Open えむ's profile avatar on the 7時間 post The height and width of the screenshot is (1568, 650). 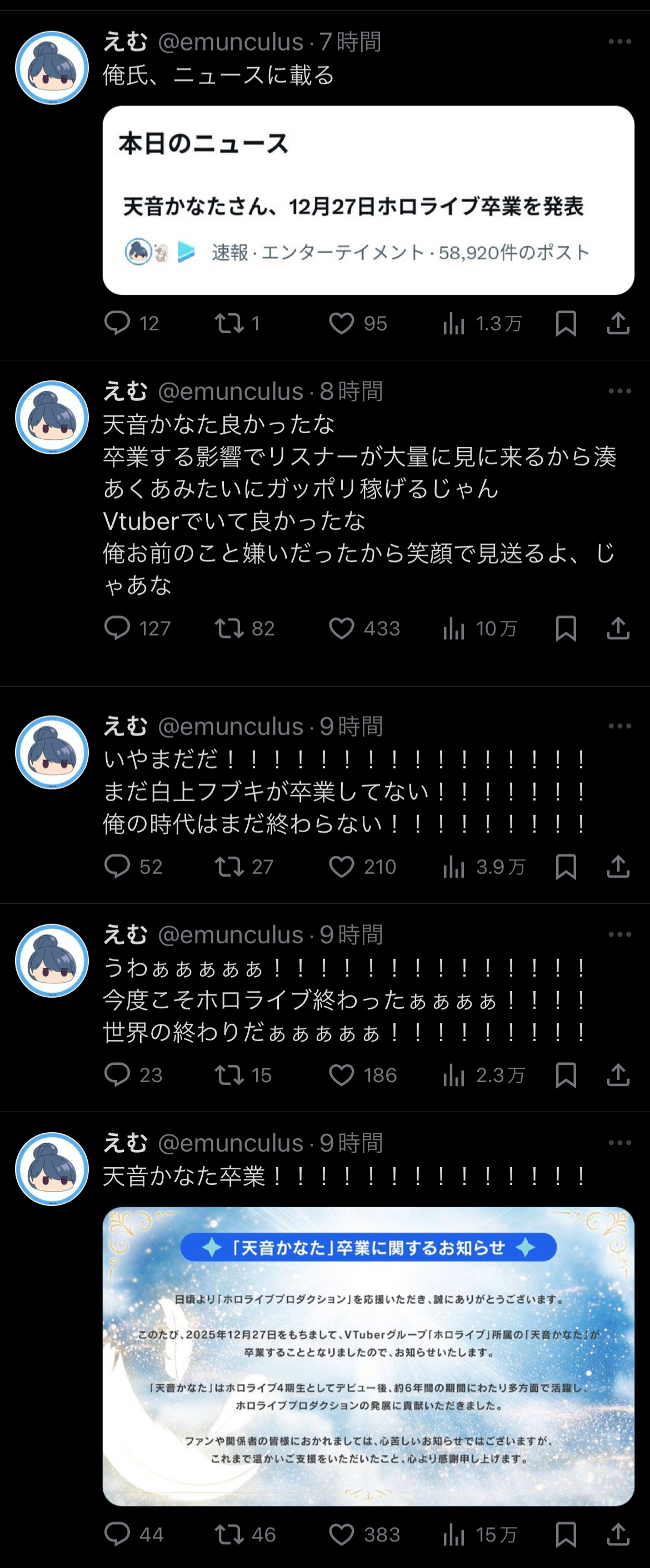(52, 68)
